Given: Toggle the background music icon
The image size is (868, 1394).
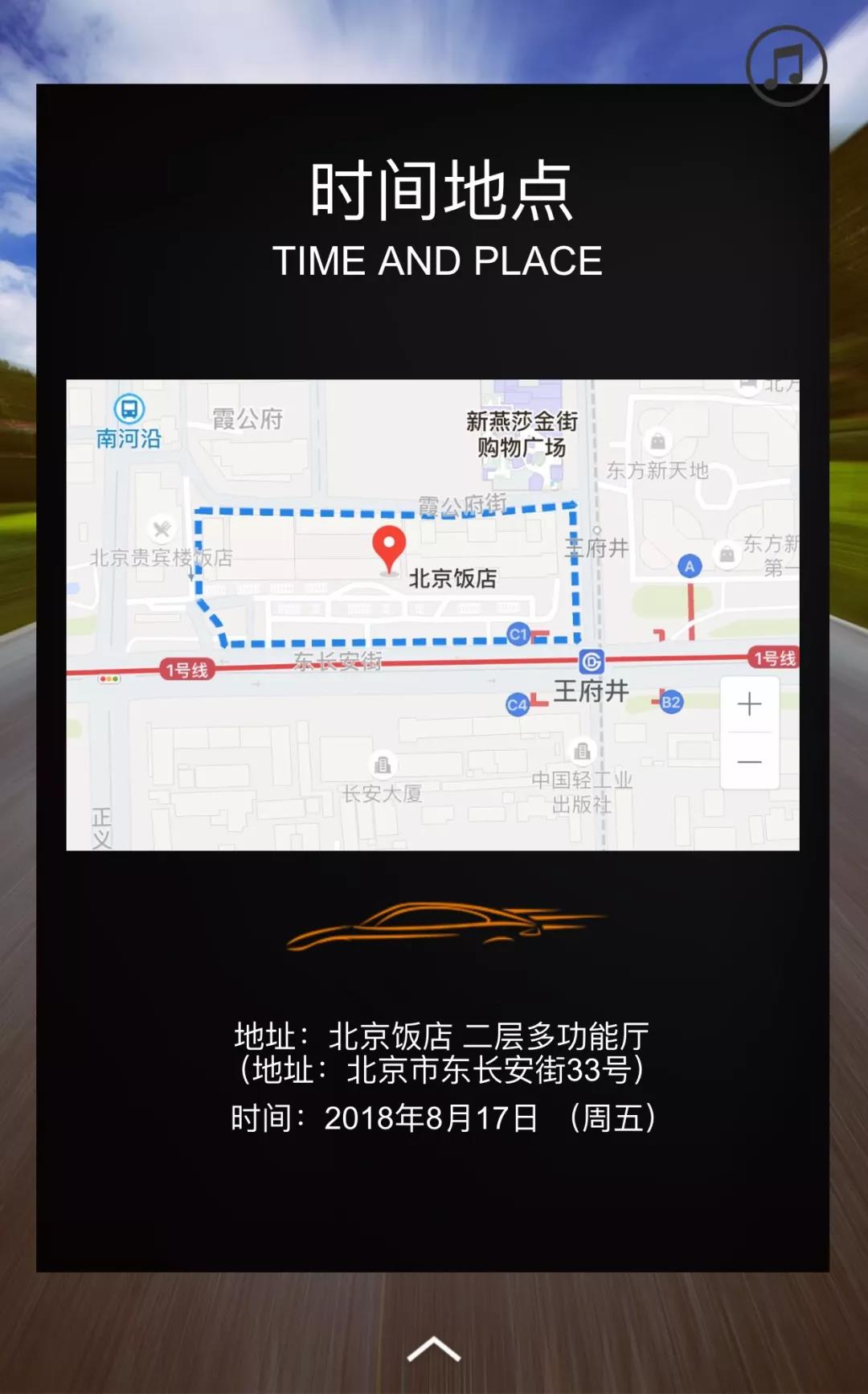Looking at the screenshot, I should [786, 65].
